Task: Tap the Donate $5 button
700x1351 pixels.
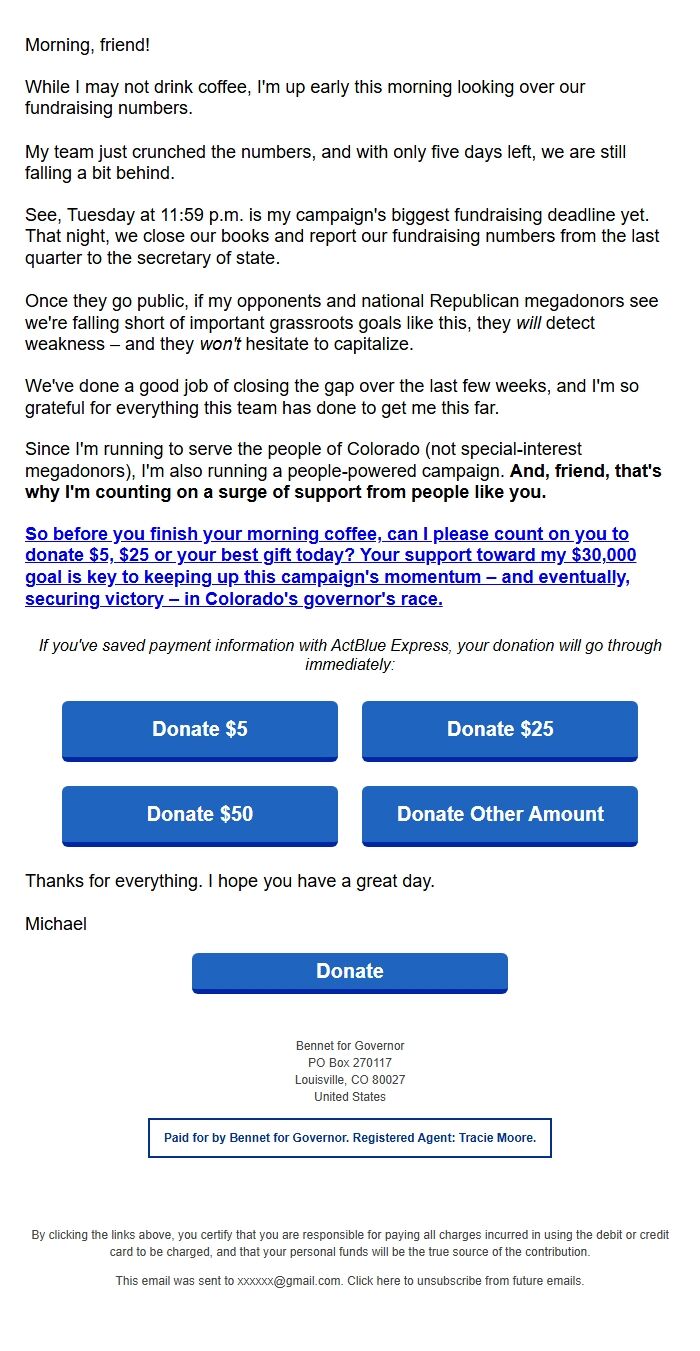Action: point(200,731)
